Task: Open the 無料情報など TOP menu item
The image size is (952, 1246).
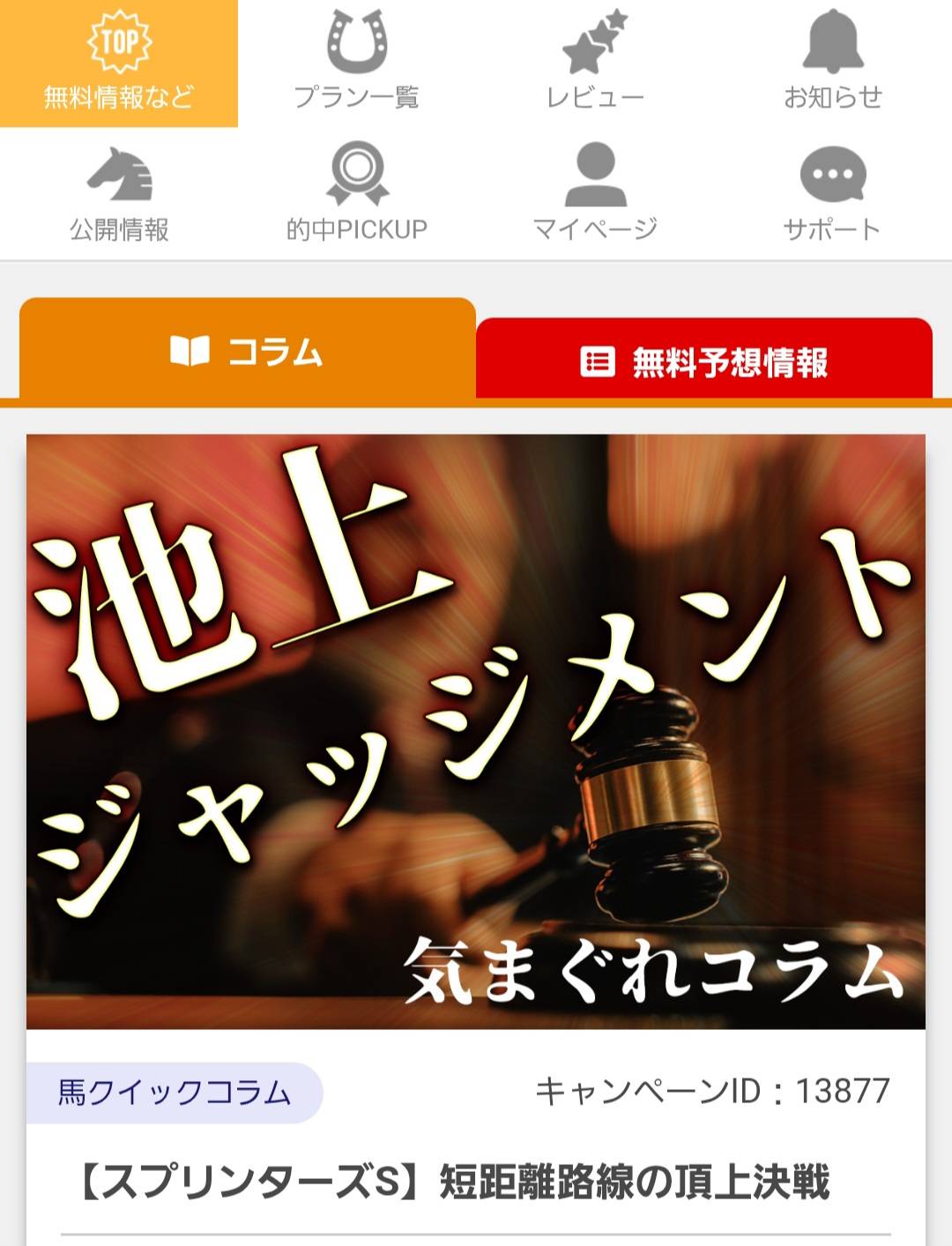Action: tap(119, 62)
